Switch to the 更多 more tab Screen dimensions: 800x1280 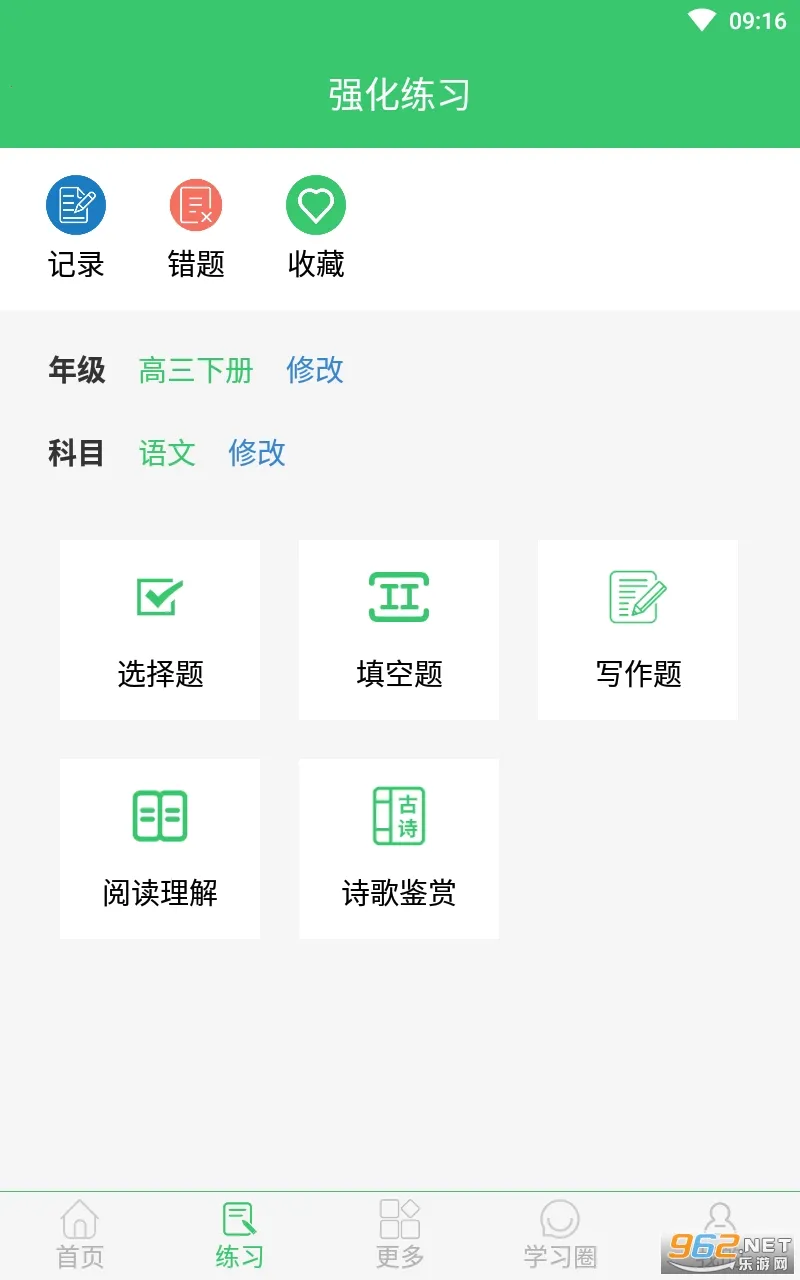click(x=399, y=1232)
